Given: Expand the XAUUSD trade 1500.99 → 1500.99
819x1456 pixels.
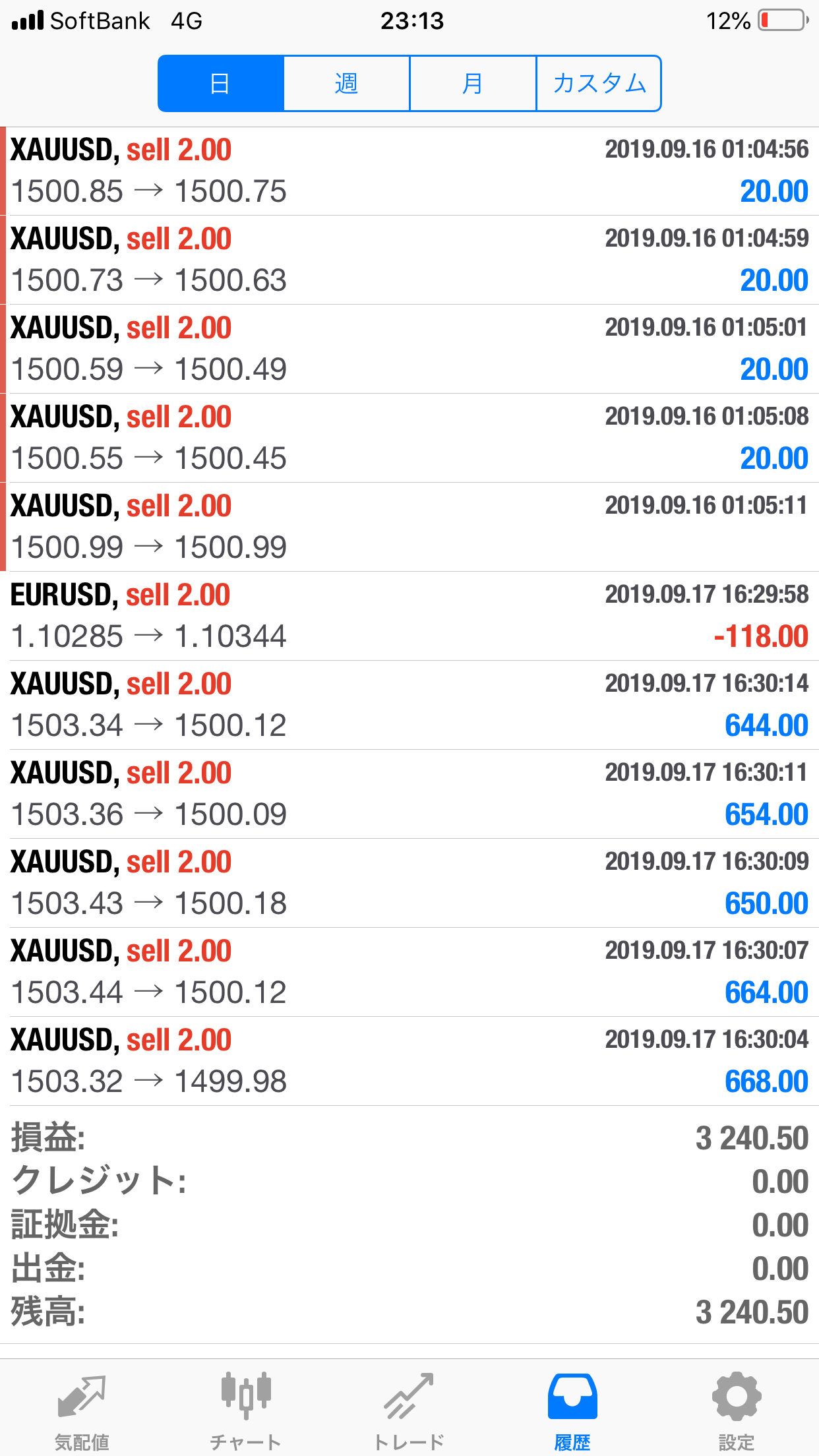Looking at the screenshot, I should click(x=409, y=527).
